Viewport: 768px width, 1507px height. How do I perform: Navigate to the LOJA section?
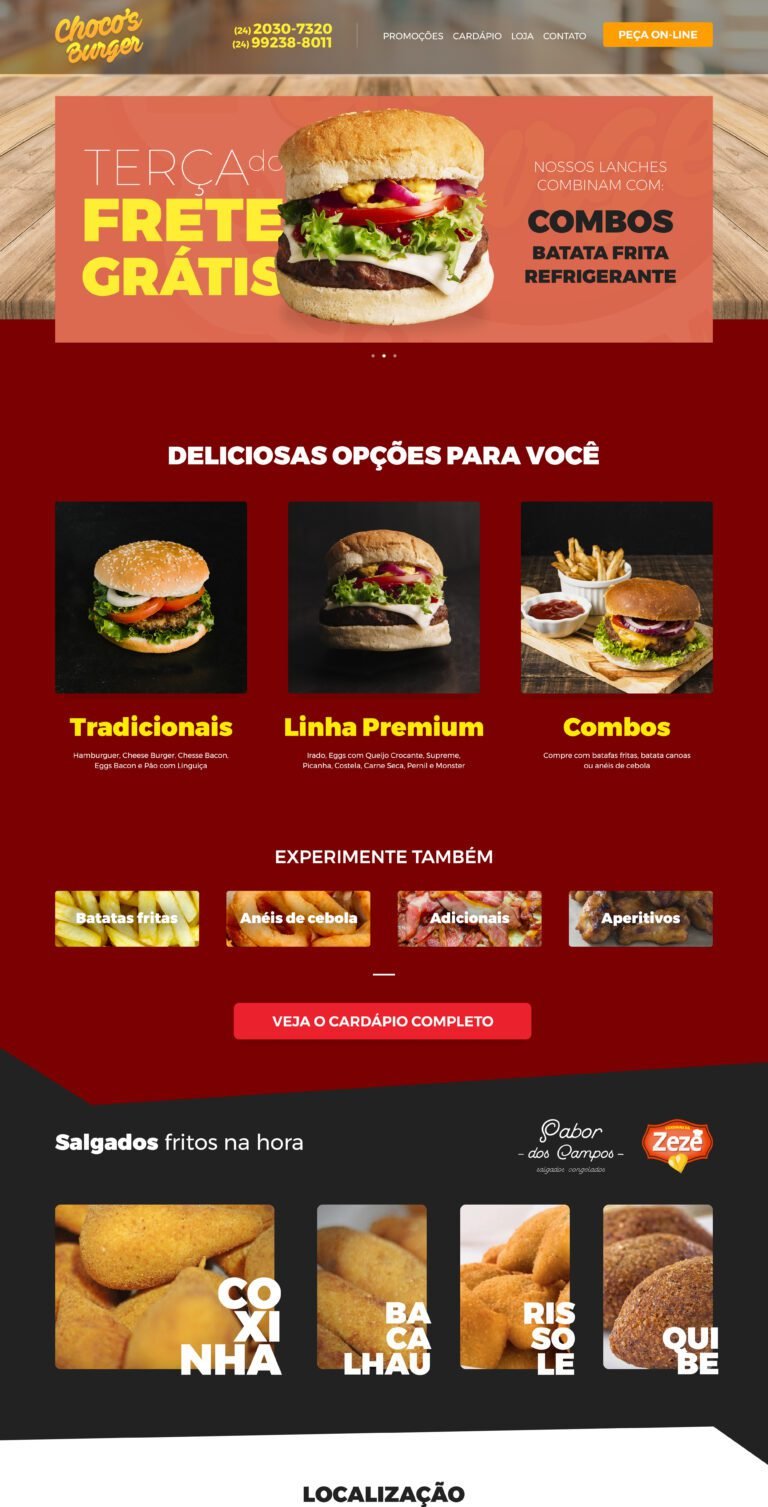pyautogui.click(x=519, y=35)
